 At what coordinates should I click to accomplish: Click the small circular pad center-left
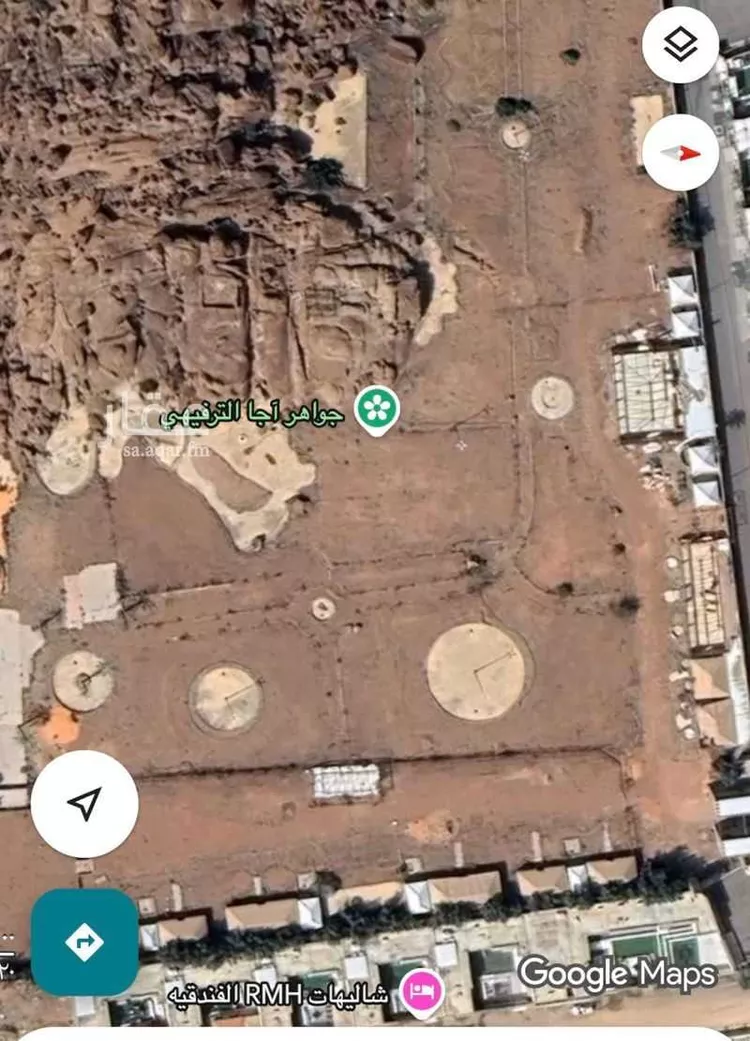80,682
